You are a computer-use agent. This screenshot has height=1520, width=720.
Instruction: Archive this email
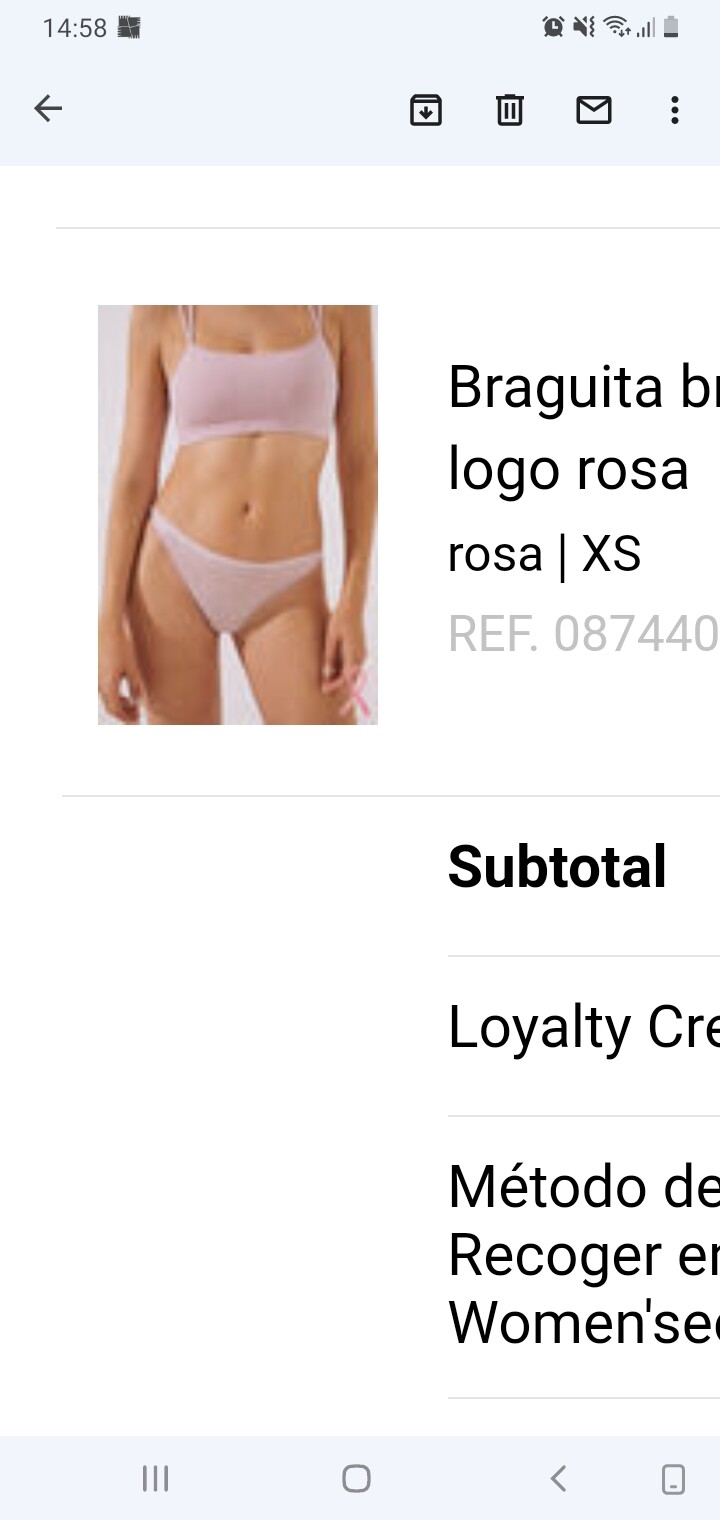coord(426,110)
